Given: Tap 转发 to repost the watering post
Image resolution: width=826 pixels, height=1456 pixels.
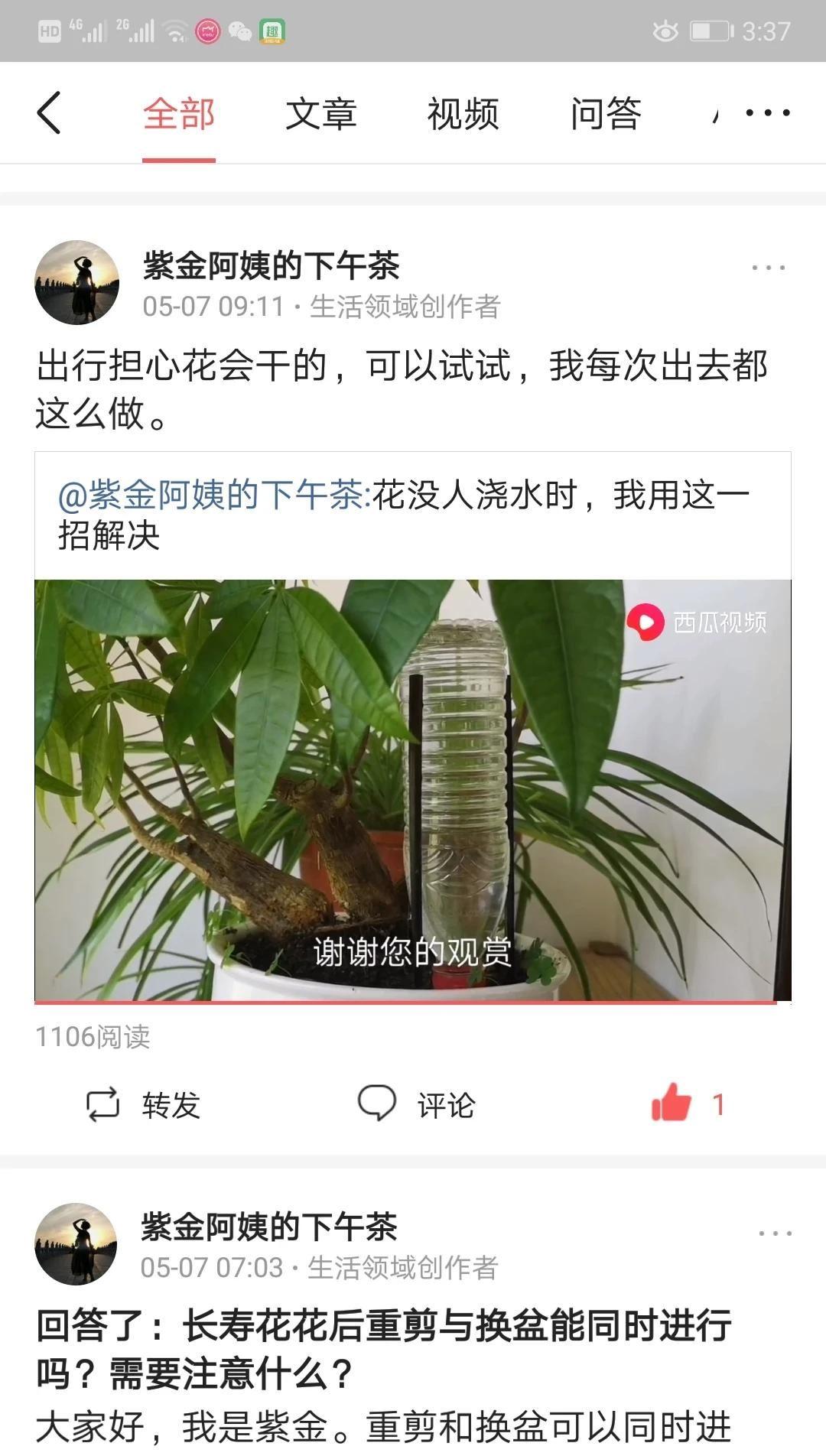Looking at the screenshot, I should tap(144, 1105).
